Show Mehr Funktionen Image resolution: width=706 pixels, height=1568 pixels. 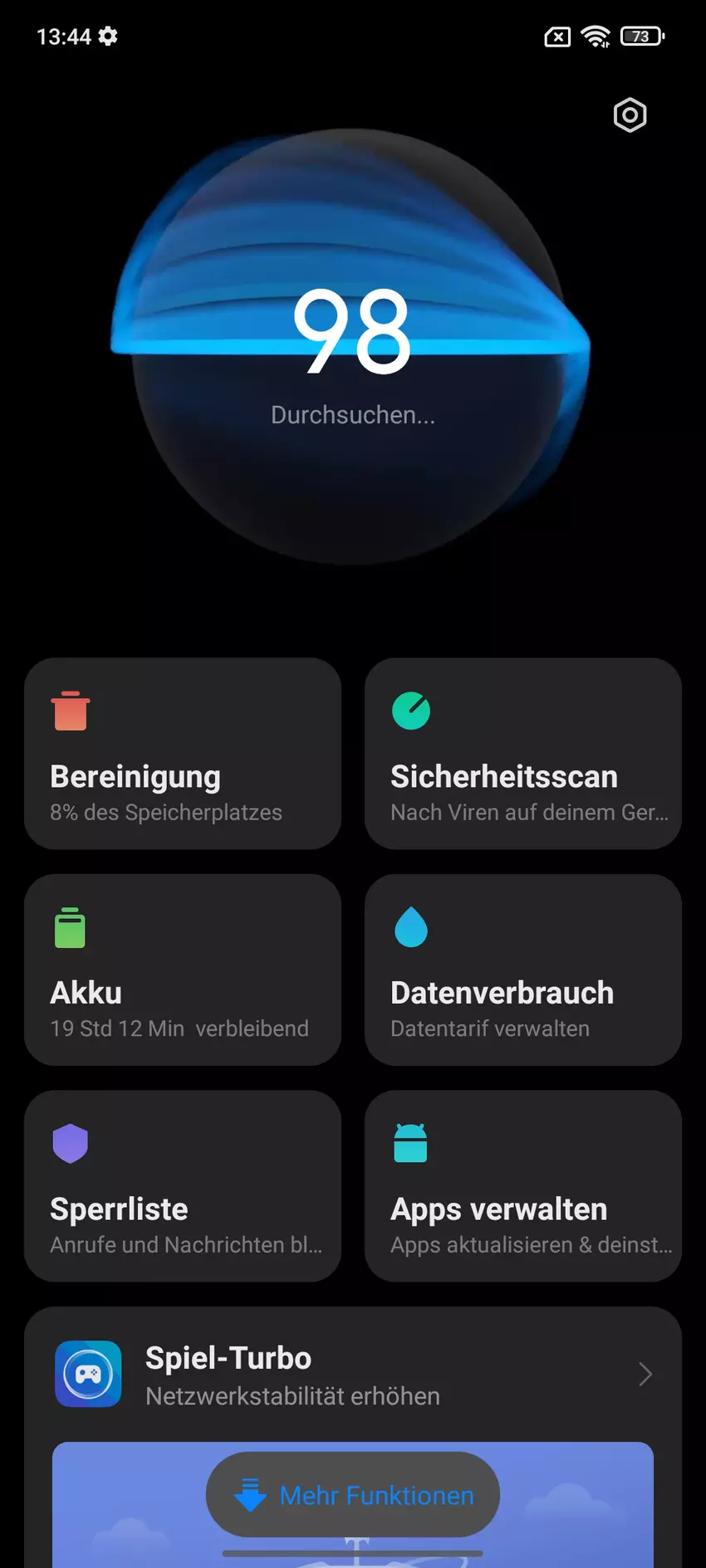click(353, 1495)
